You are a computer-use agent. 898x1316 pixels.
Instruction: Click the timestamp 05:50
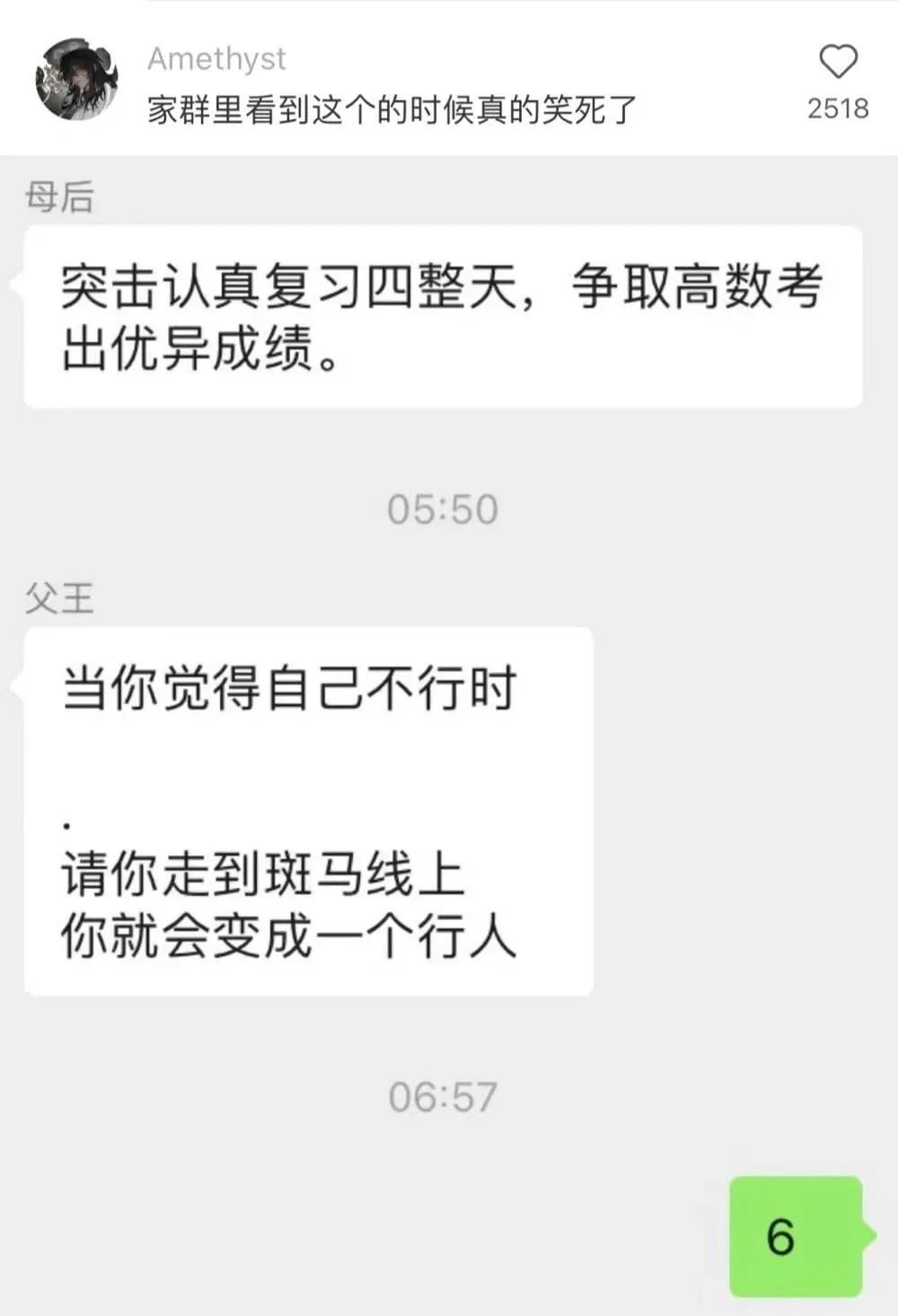click(440, 508)
